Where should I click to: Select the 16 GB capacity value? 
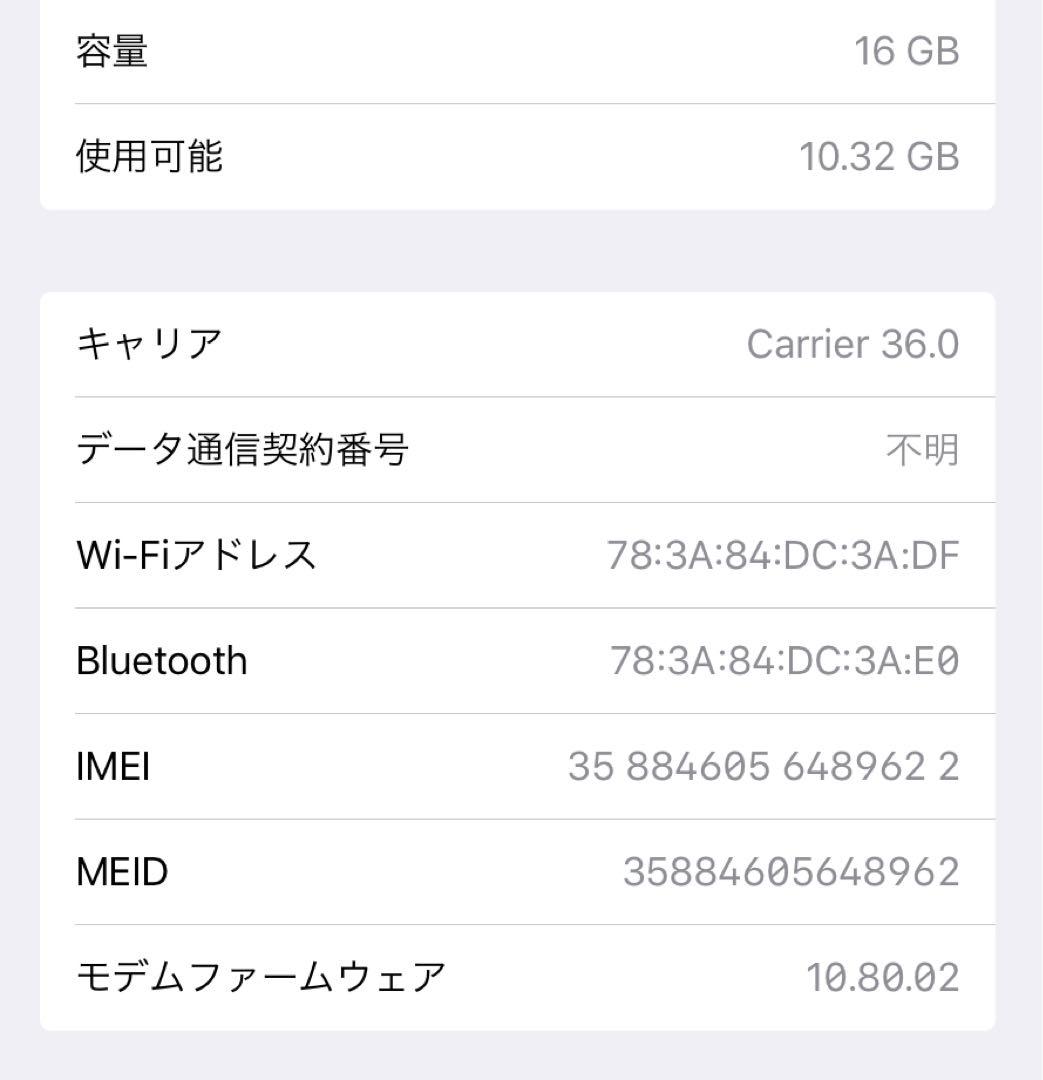908,50
